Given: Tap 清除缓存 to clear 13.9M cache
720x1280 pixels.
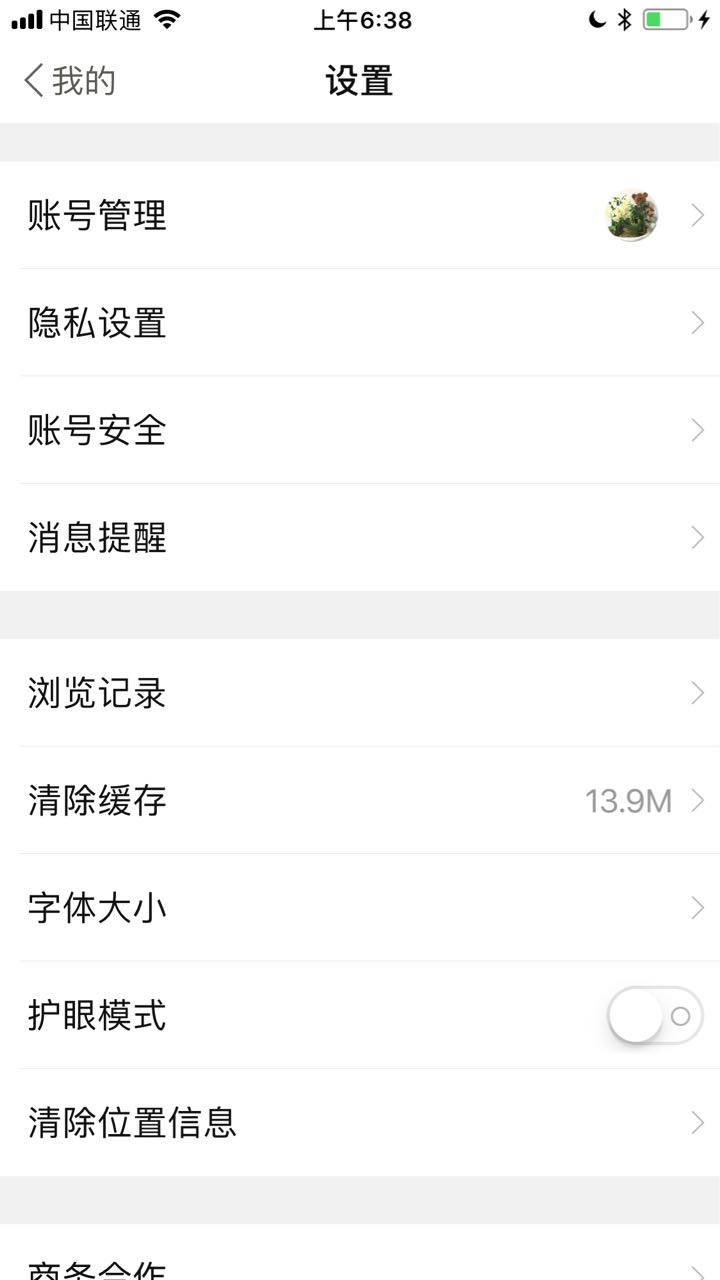Looking at the screenshot, I should (x=360, y=800).
